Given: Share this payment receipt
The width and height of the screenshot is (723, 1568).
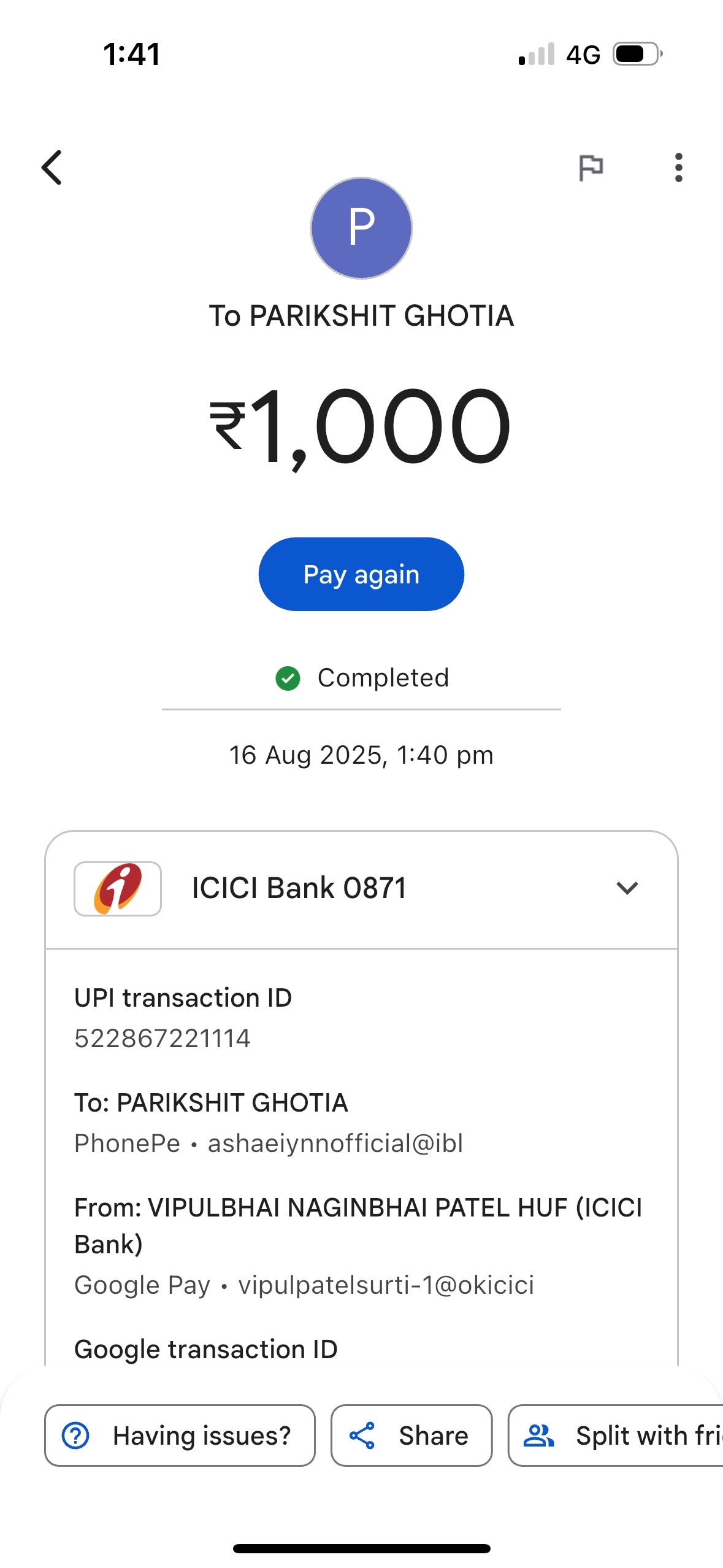Looking at the screenshot, I should pos(411,1435).
